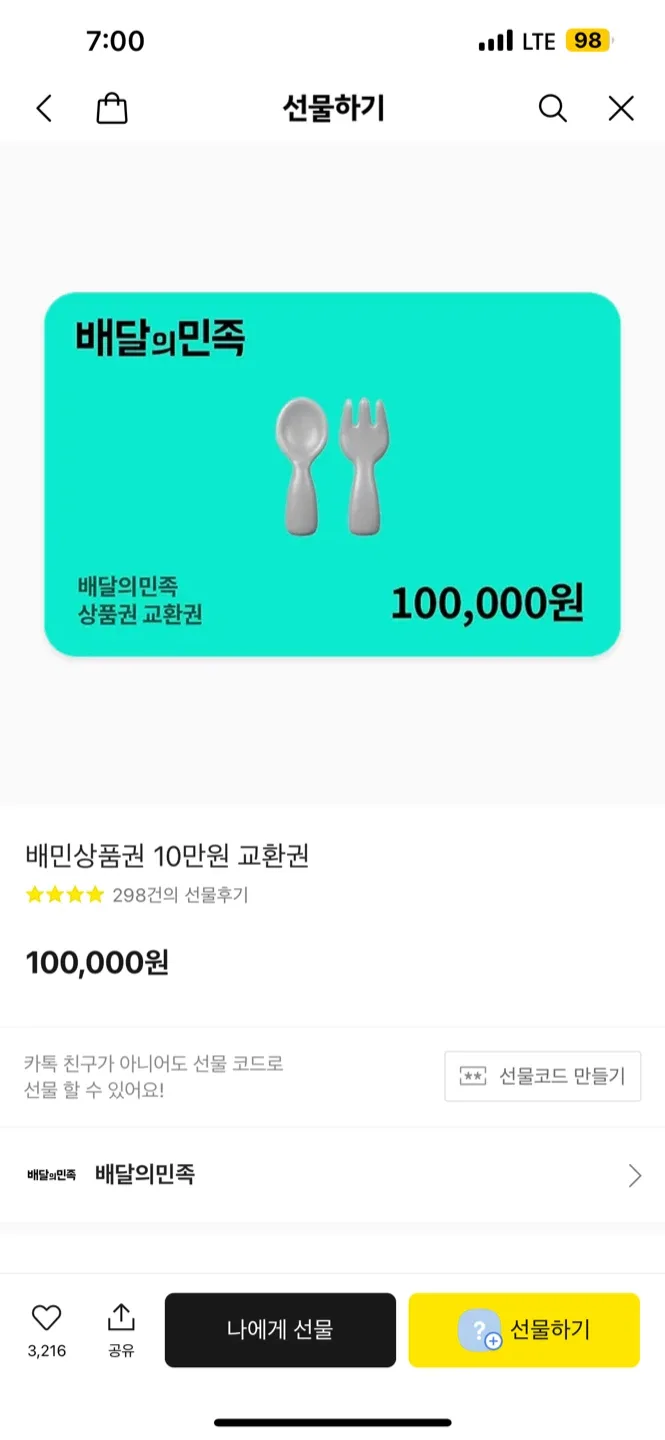Image resolution: width=665 pixels, height=1440 pixels.
Task: Go back using the top-left arrow
Action: pos(44,108)
